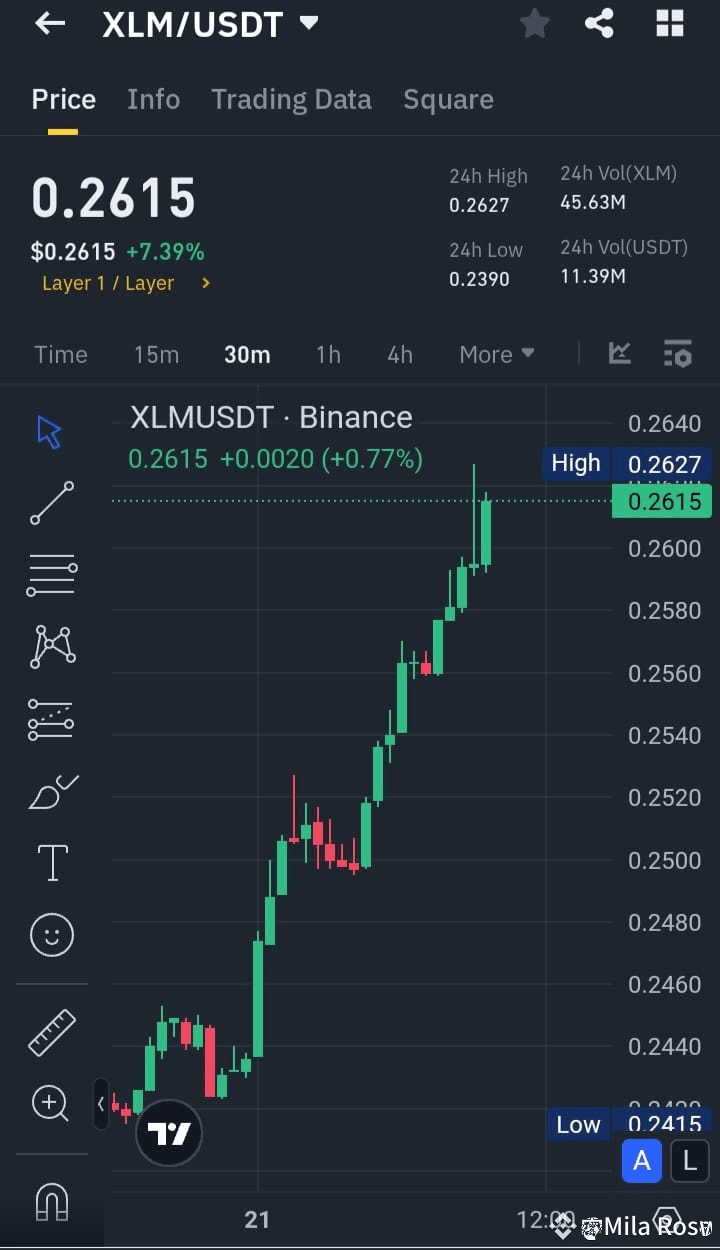This screenshot has height=1250, width=720.
Task: Toggle auto-scale with the A button
Action: 641,1160
